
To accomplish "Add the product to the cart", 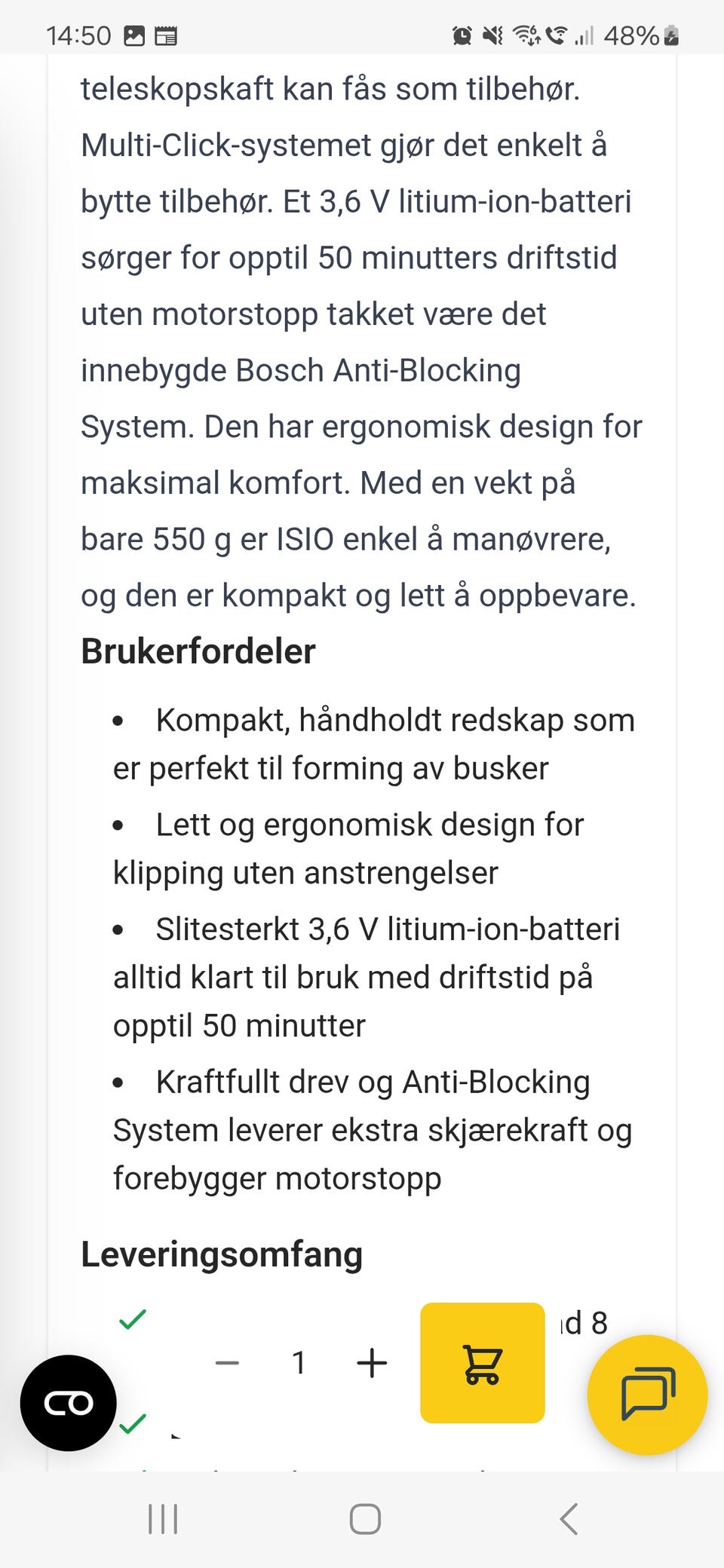I will (482, 1361).
